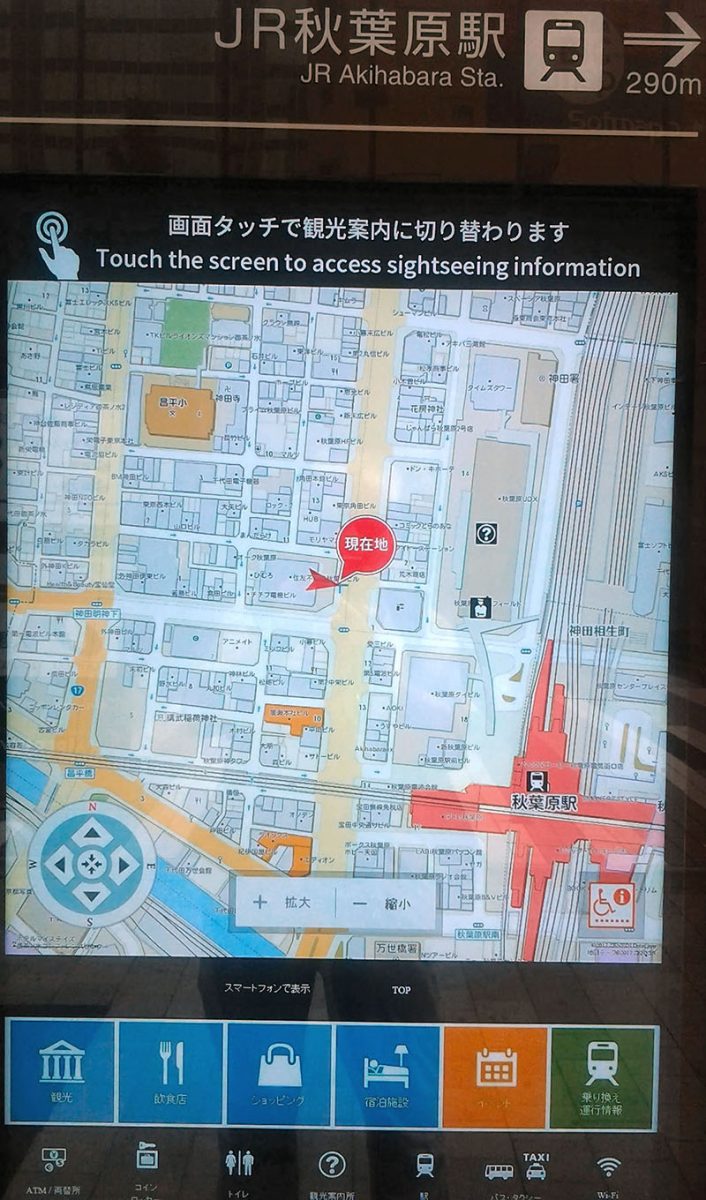Viewport: 706px width, 1200px height.
Task: Open the 宿泊施設 accommodation tile
Action: (387, 1074)
